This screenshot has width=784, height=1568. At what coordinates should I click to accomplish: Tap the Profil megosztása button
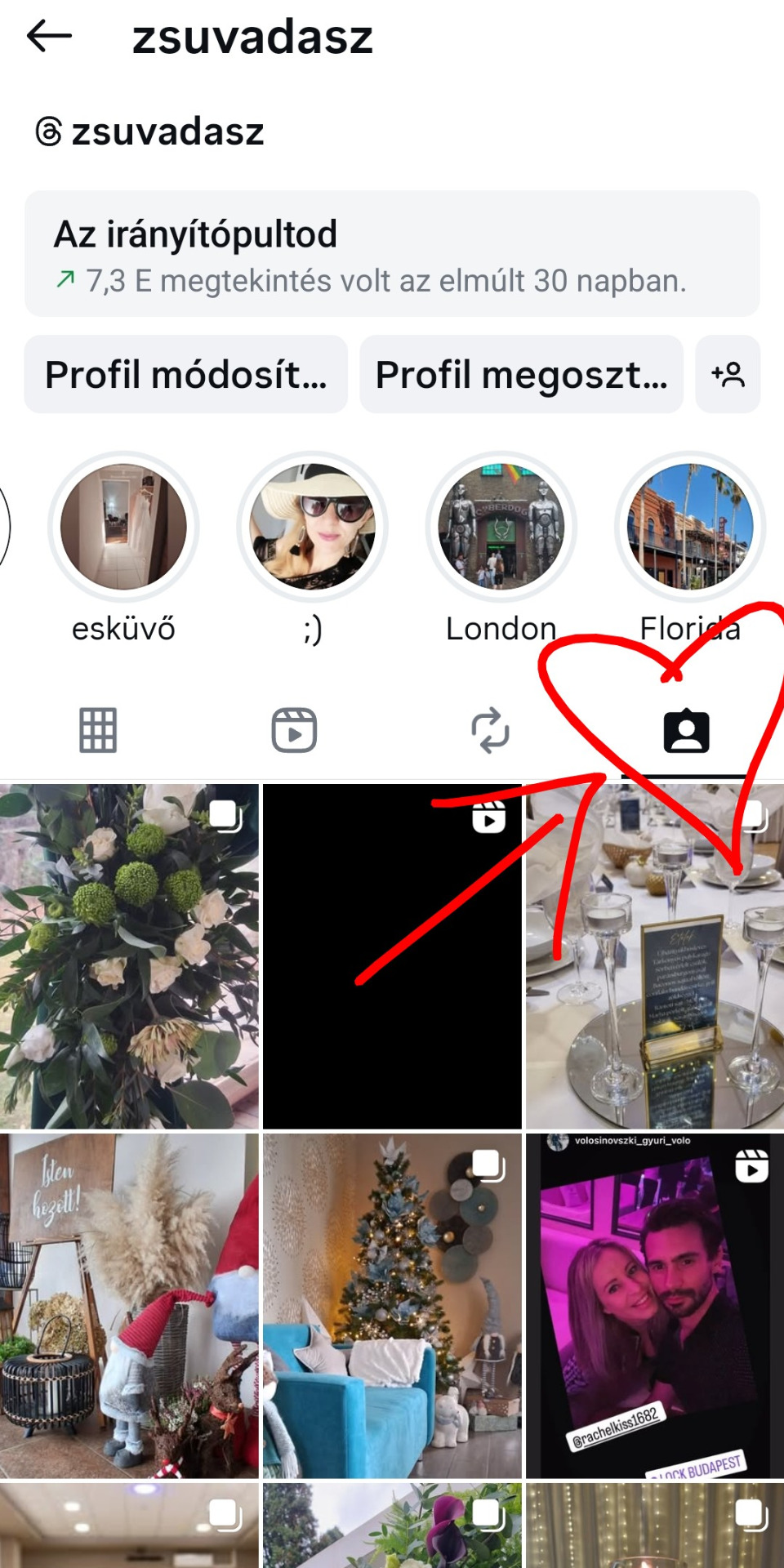(521, 375)
